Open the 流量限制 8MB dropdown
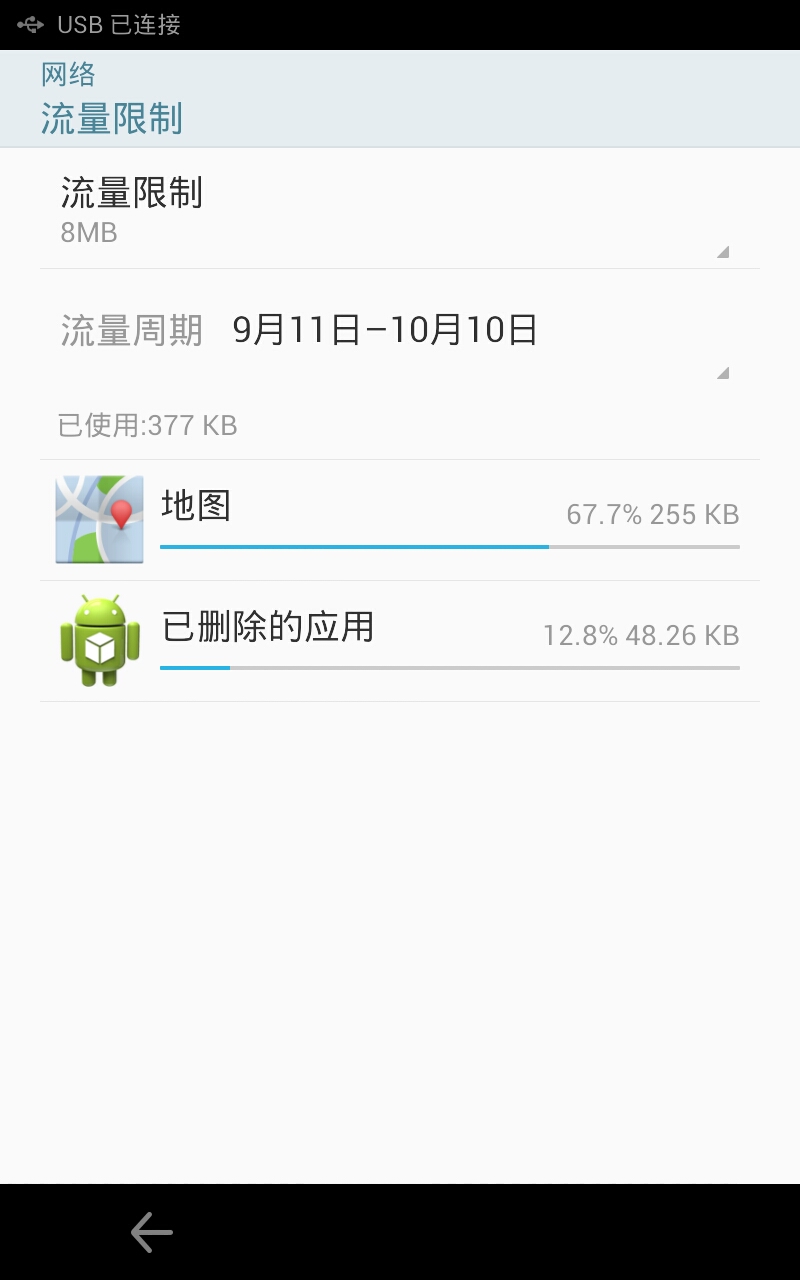This screenshot has height=1280, width=800. (x=400, y=210)
